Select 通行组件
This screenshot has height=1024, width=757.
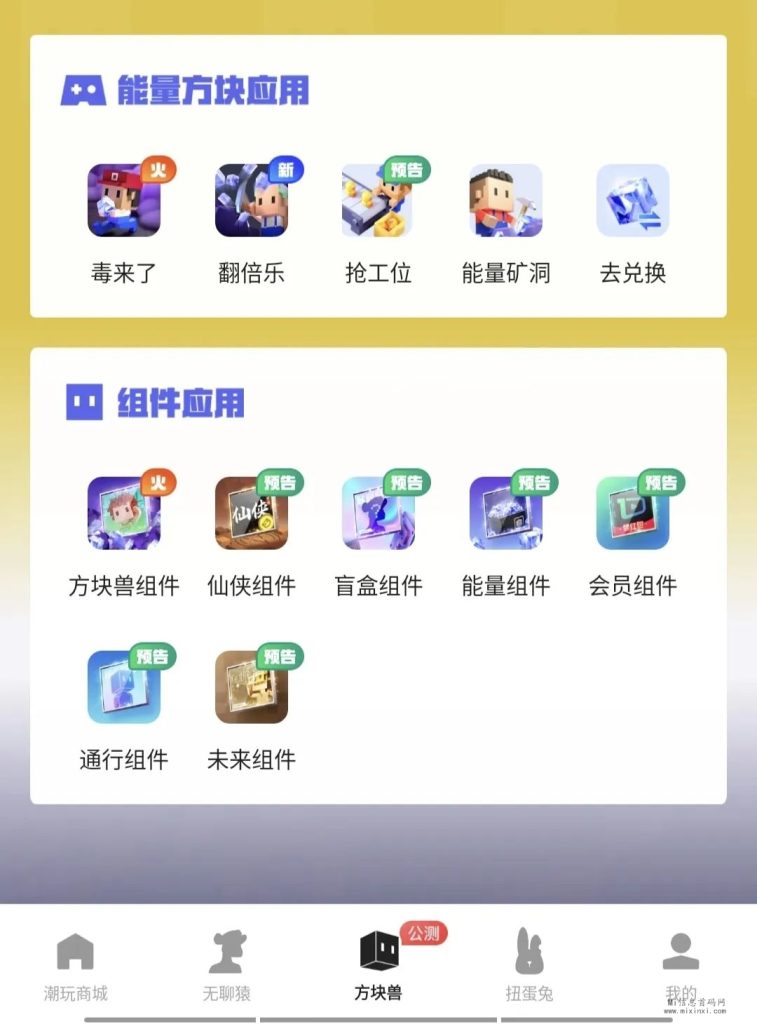[124, 688]
